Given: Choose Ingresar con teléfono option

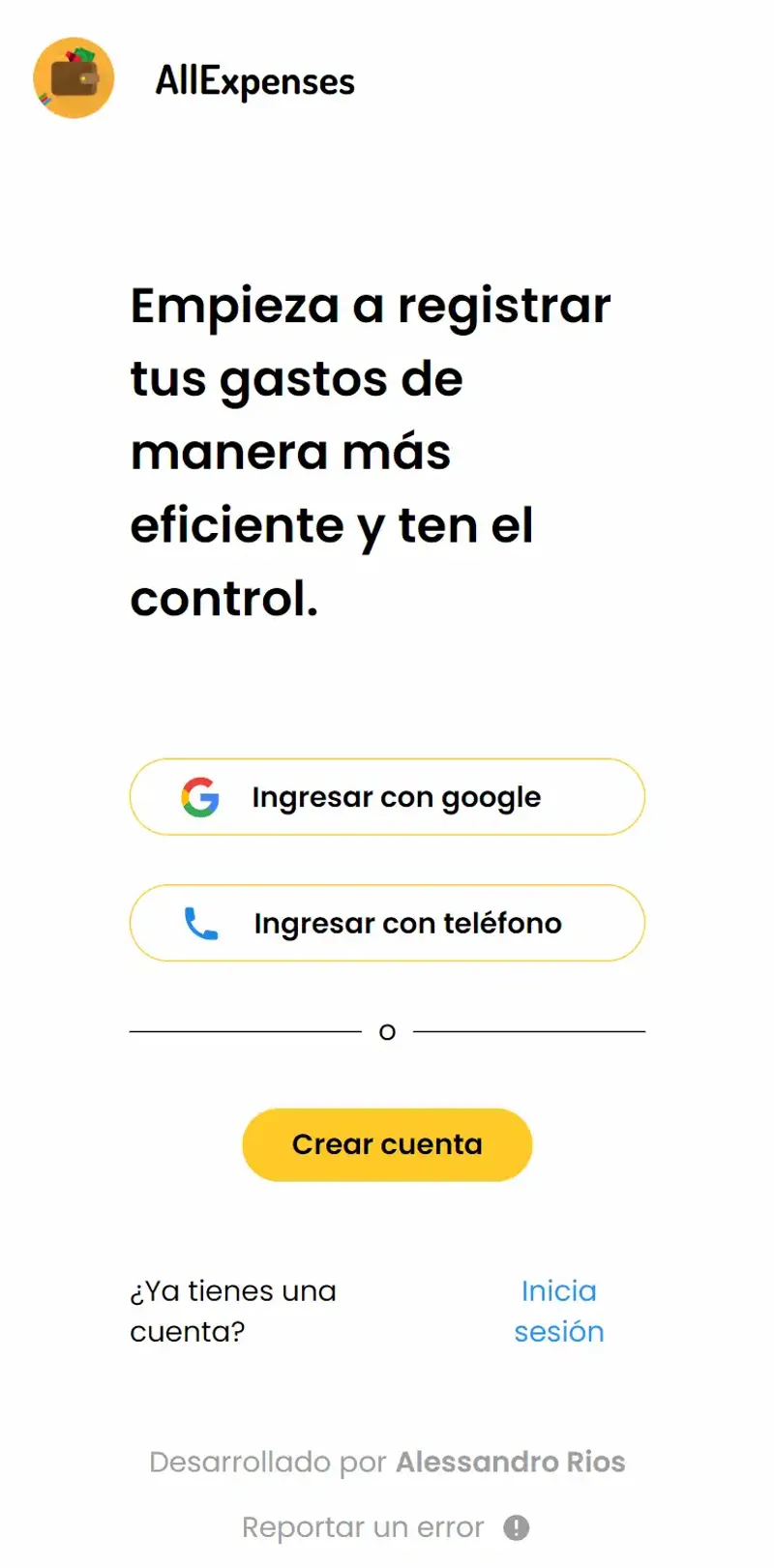Looking at the screenshot, I should tap(387, 923).
